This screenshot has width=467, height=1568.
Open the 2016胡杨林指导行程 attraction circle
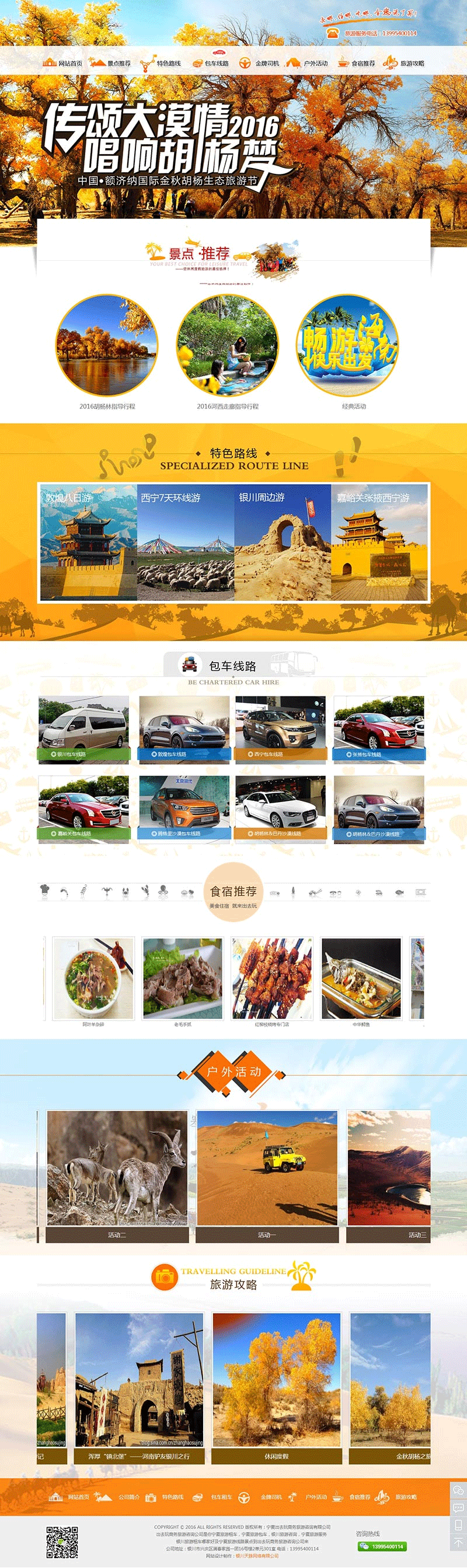coord(107,346)
